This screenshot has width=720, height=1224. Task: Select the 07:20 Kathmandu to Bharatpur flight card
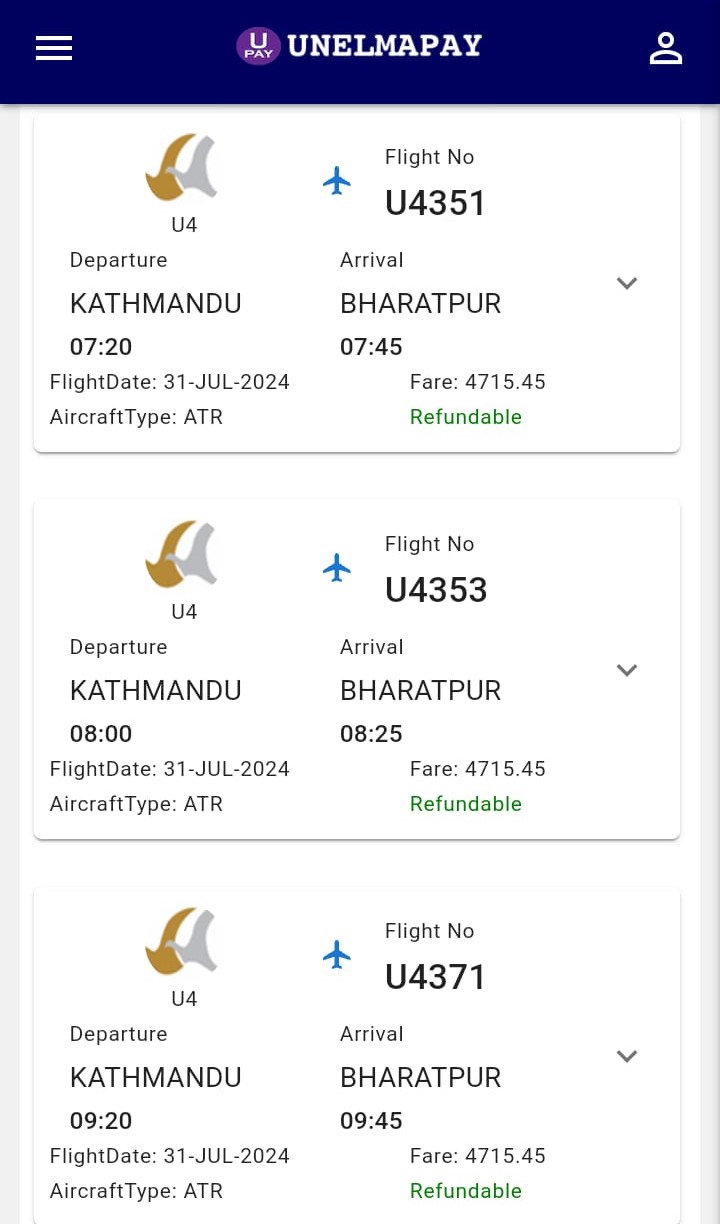coord(357,283)
